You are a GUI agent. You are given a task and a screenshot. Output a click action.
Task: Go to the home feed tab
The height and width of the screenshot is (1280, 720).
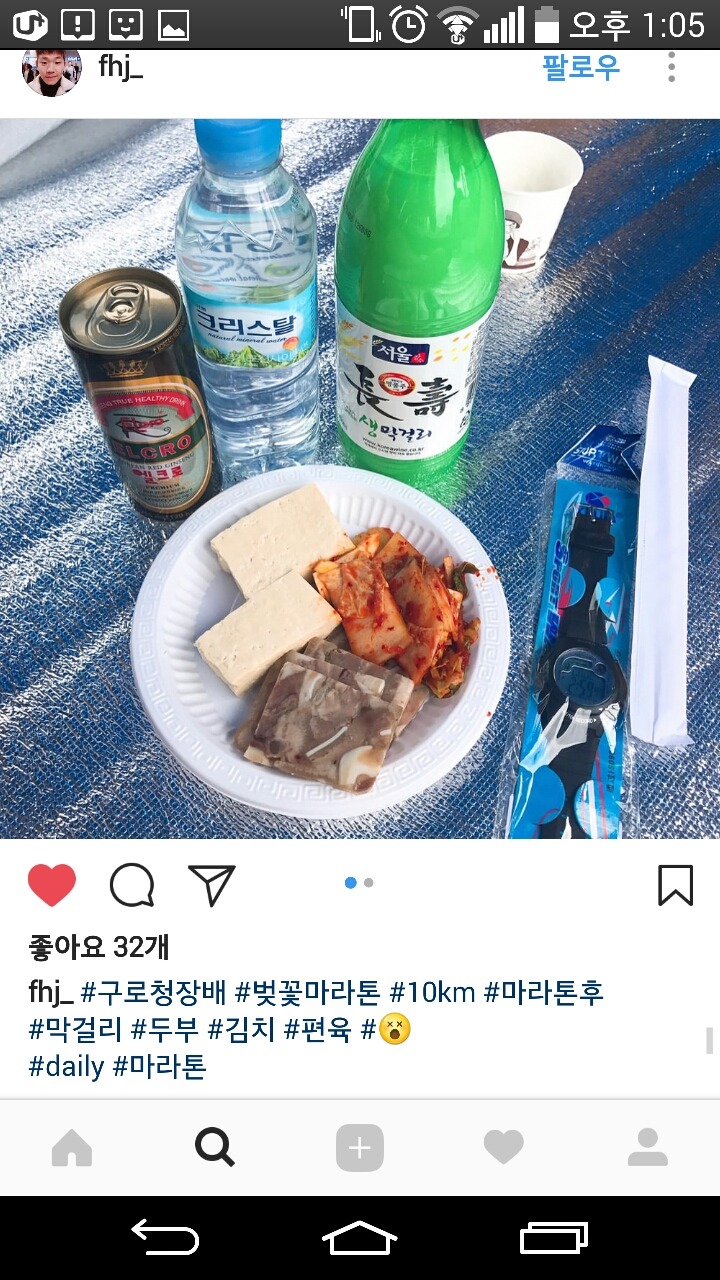72,1148
